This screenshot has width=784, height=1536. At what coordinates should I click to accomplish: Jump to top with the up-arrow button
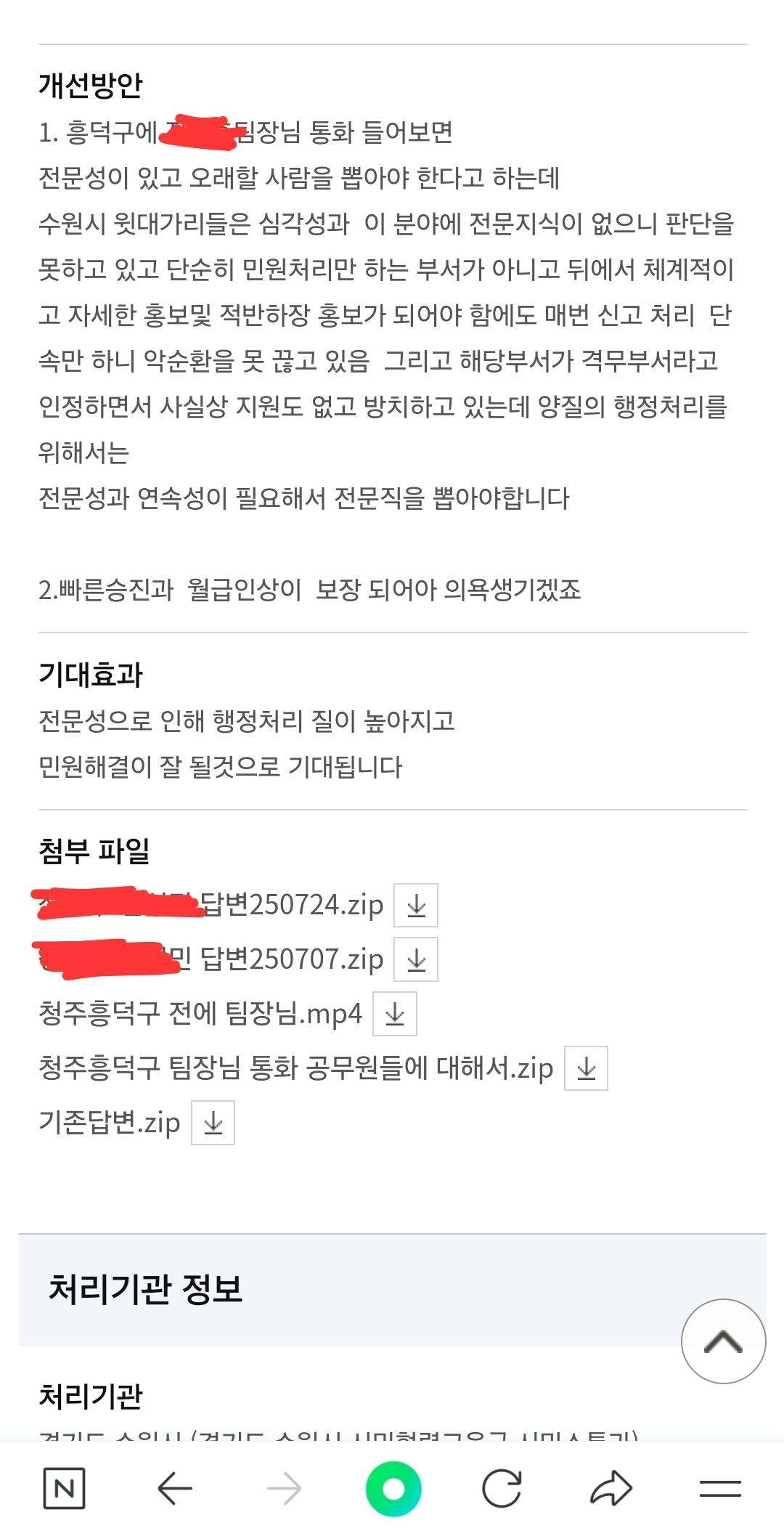pos(723,1341)
